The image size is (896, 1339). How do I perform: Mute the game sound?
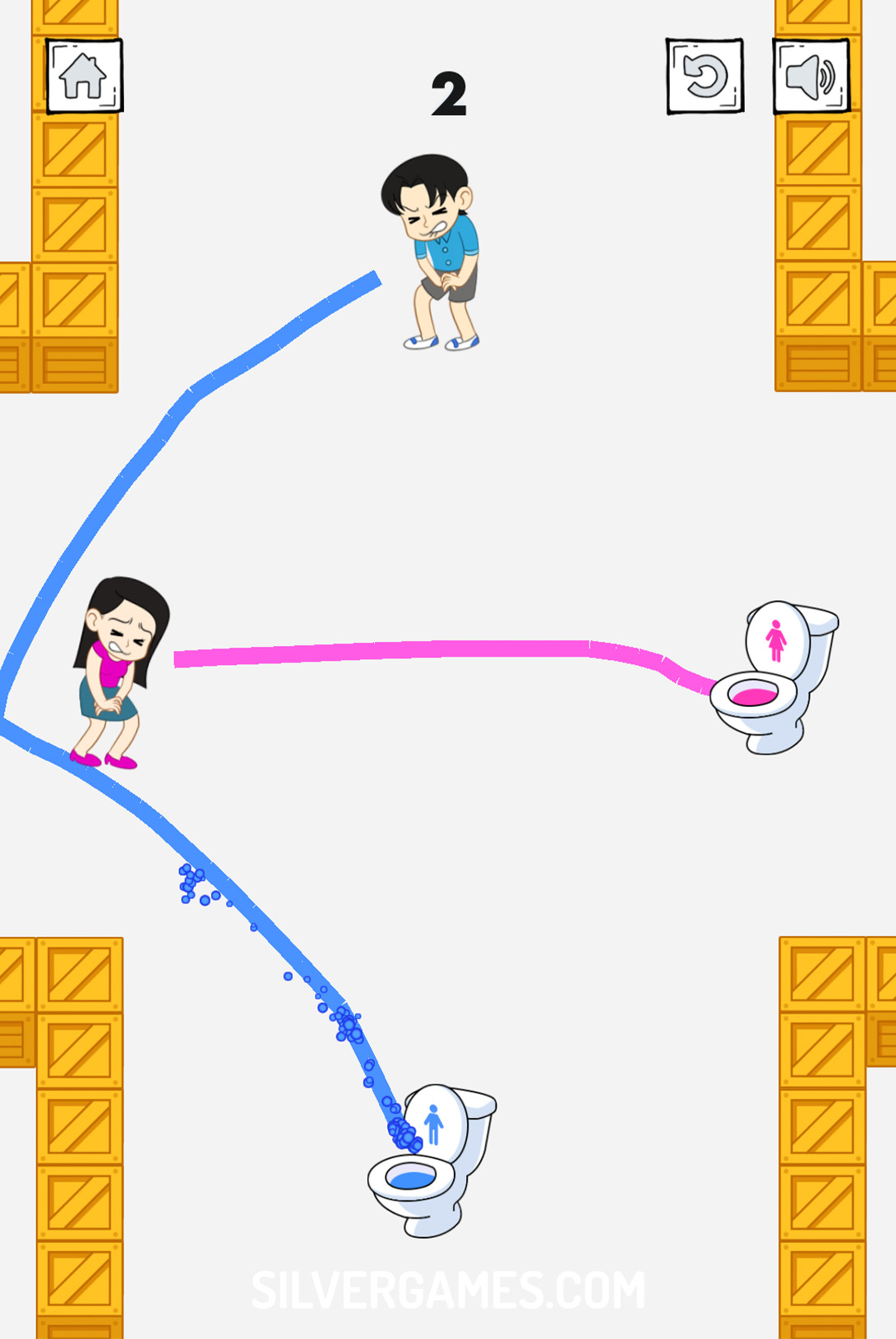pyautogui.click(x=811, y=76)
